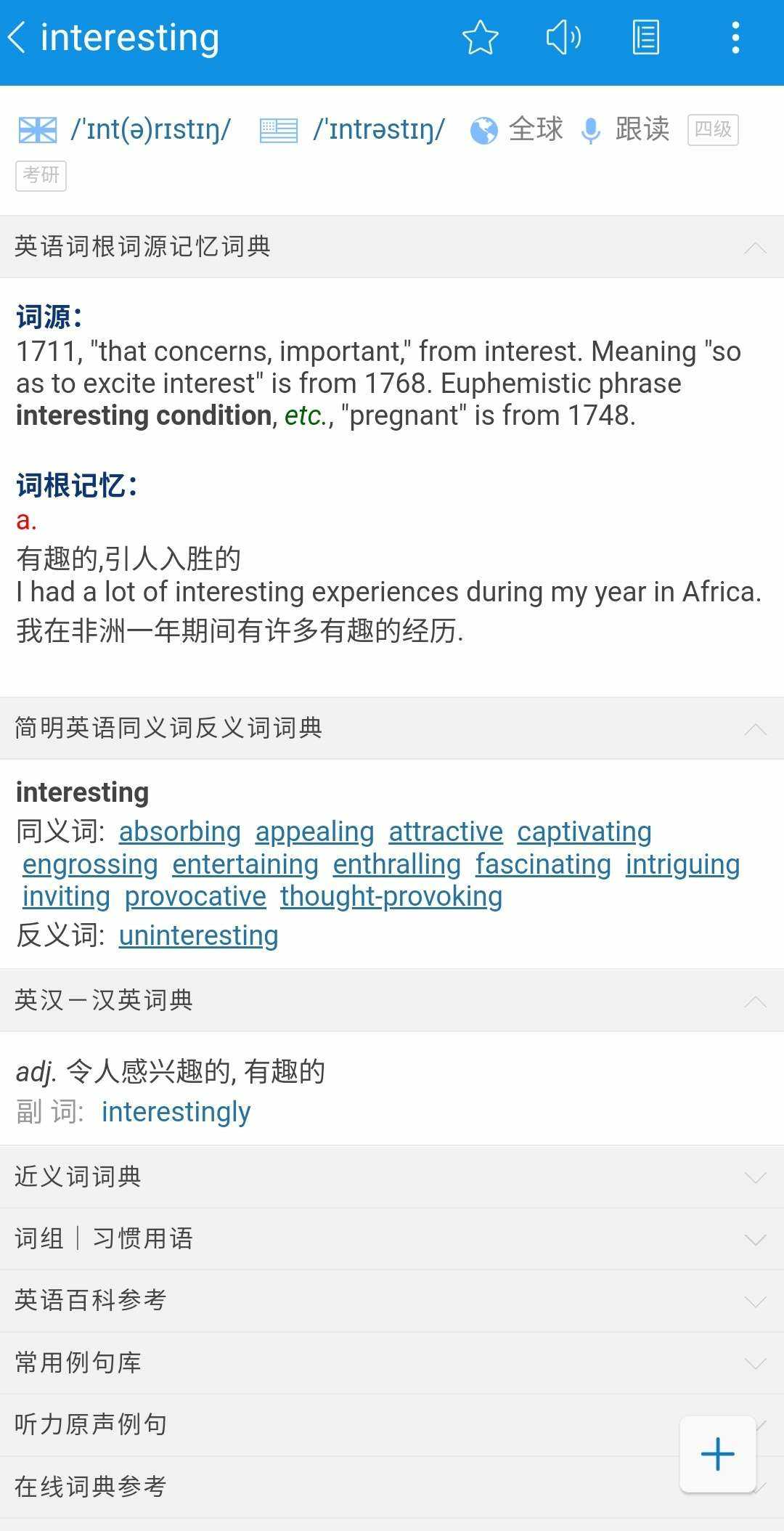Screen dimensions: 784x1531
Task: Open the three-dot overflow menu
Action: pyautogui.click(x=735, y=37)
